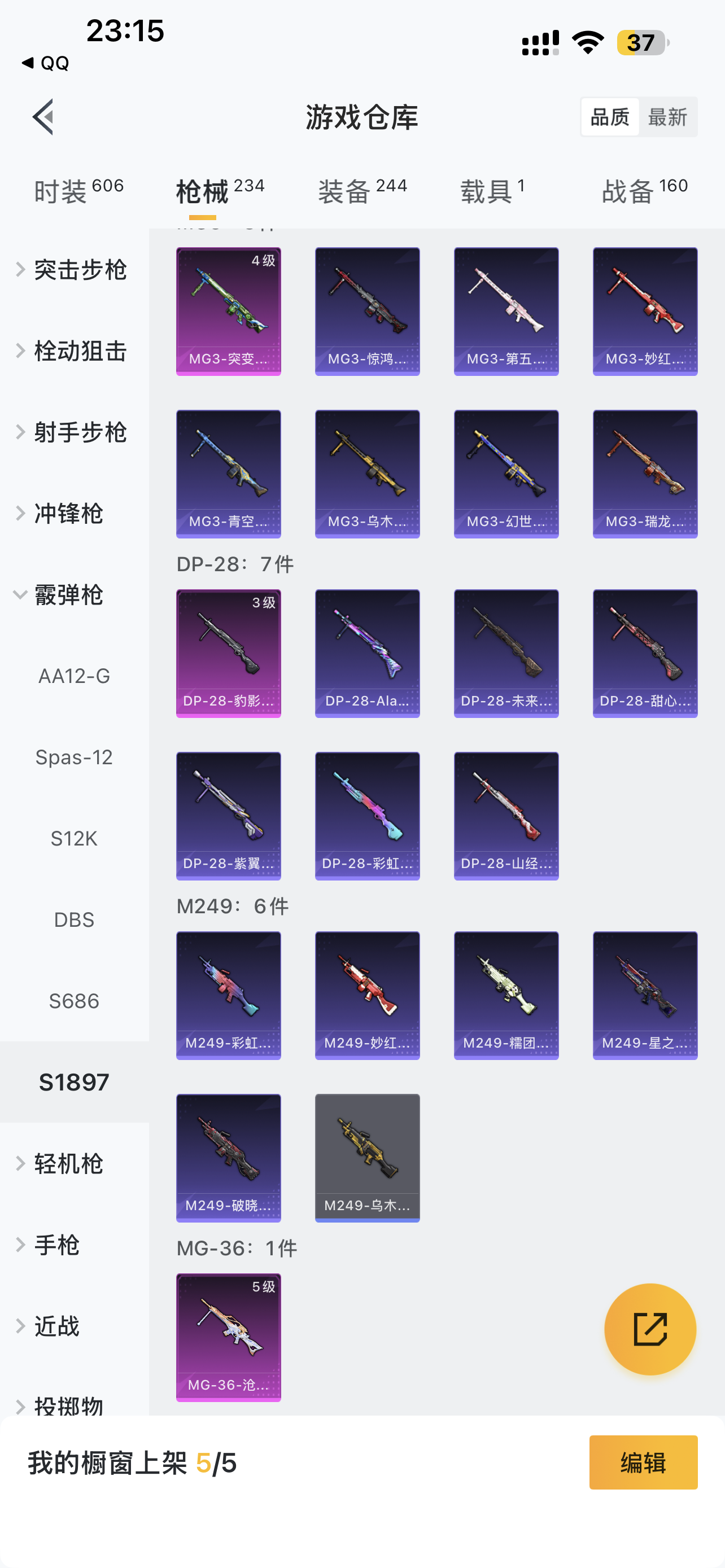Switch to the 装备 tab
Viewport: 725px width, 1568px height.
point(362,191)
